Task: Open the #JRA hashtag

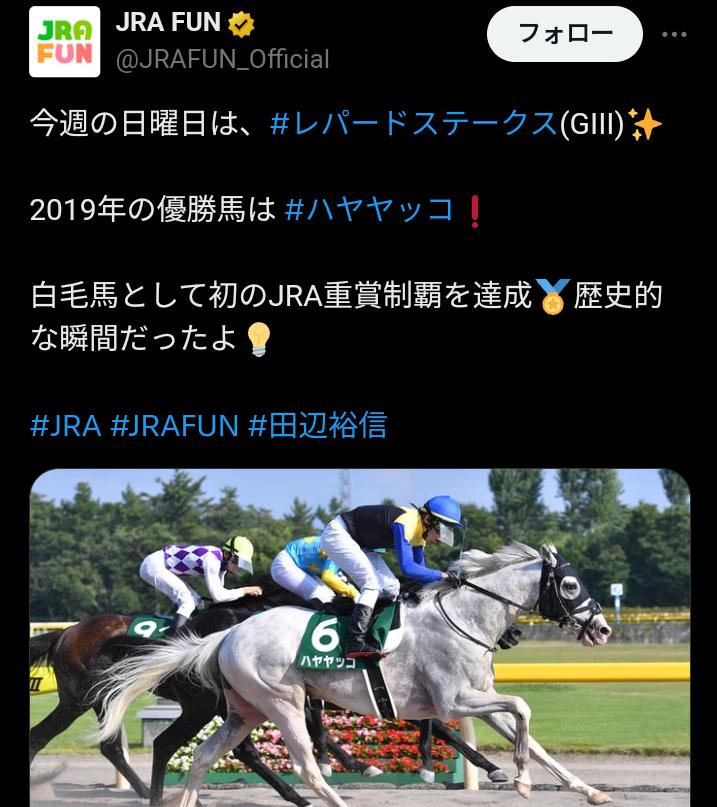Action: 65,425
